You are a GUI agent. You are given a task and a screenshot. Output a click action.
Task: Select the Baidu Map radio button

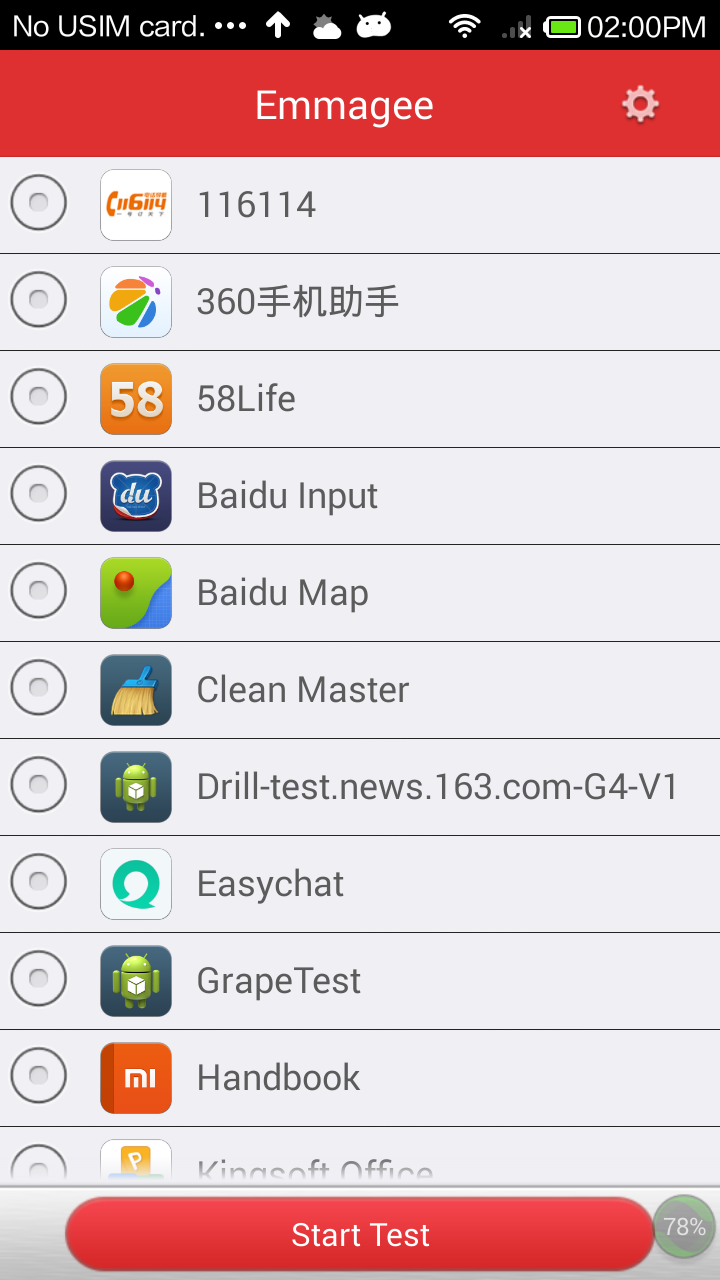pyautogui.click(x=39, y=591)
